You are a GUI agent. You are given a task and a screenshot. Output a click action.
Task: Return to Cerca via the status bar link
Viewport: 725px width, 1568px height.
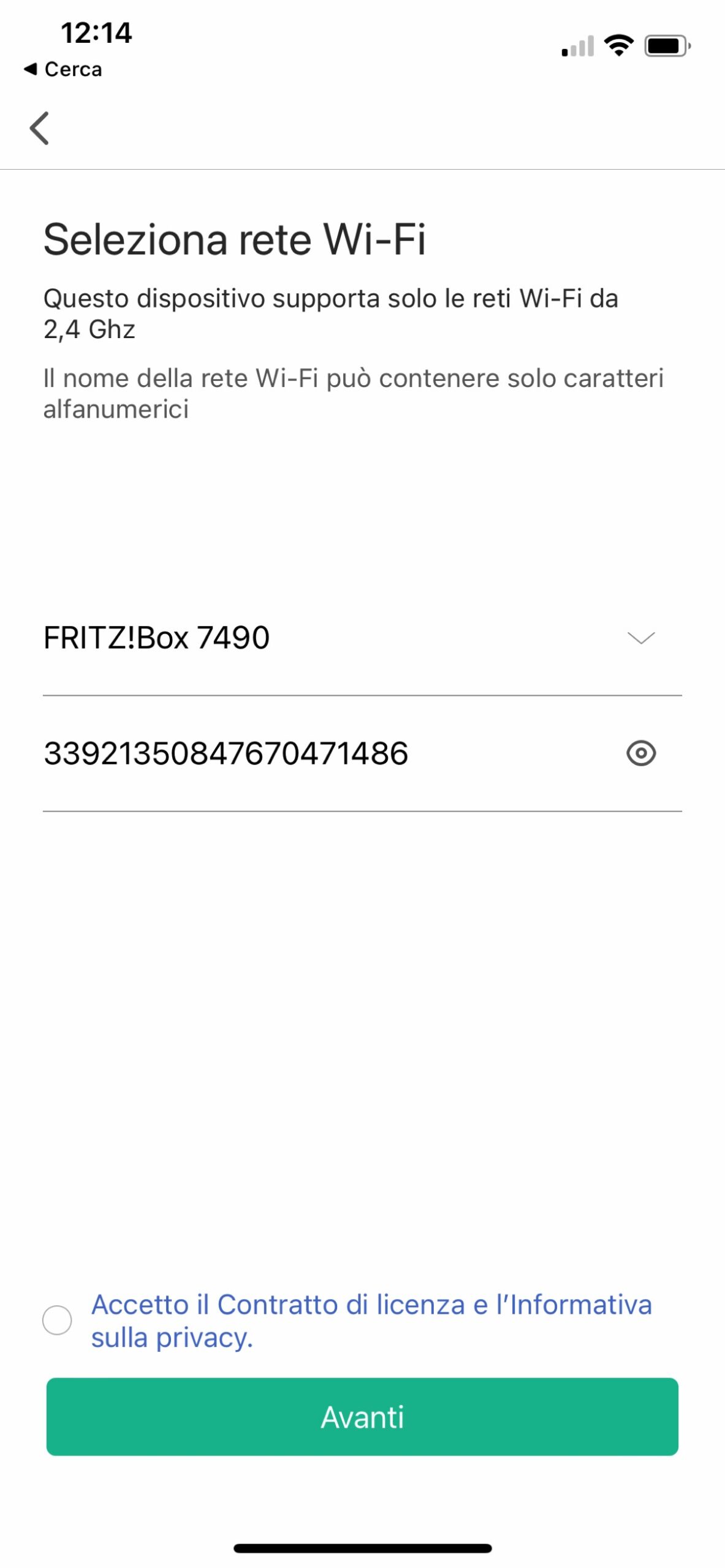point(63,69)
